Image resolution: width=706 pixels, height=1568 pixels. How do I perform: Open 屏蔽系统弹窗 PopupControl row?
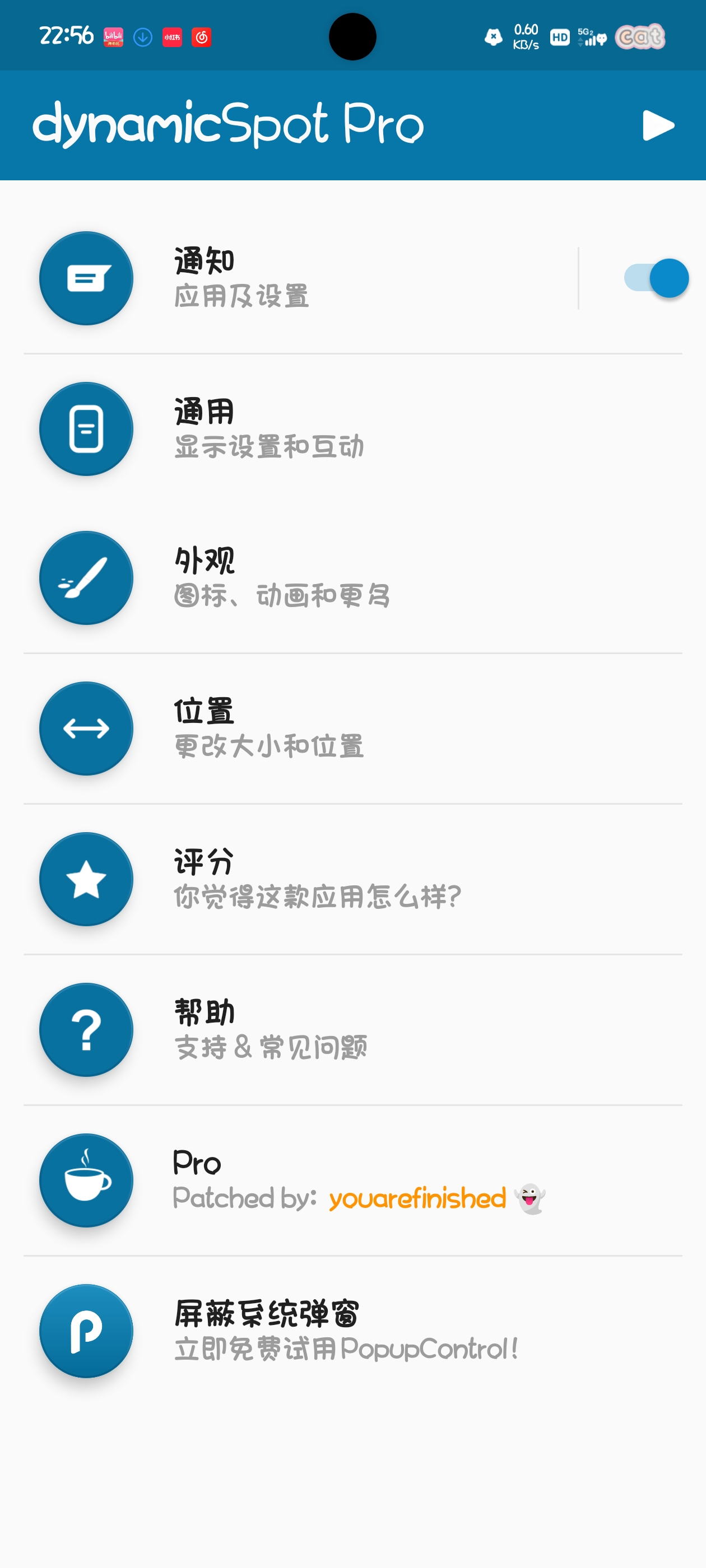[x=352, y=1331]
